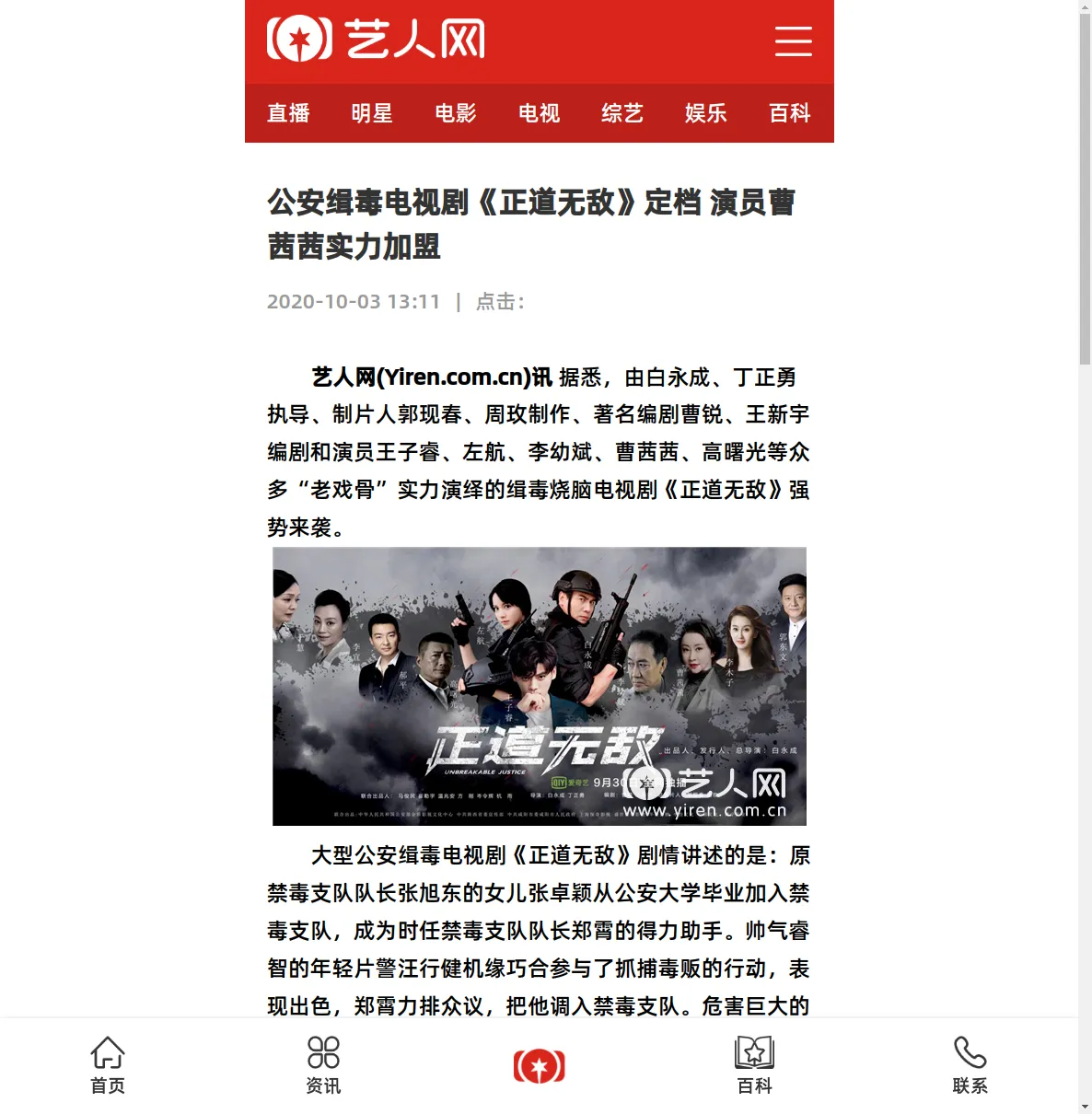This screenshot has height=1114, width=1092.
Task: Open 资讯 in the bottom bar
Action: (323, 1066)
